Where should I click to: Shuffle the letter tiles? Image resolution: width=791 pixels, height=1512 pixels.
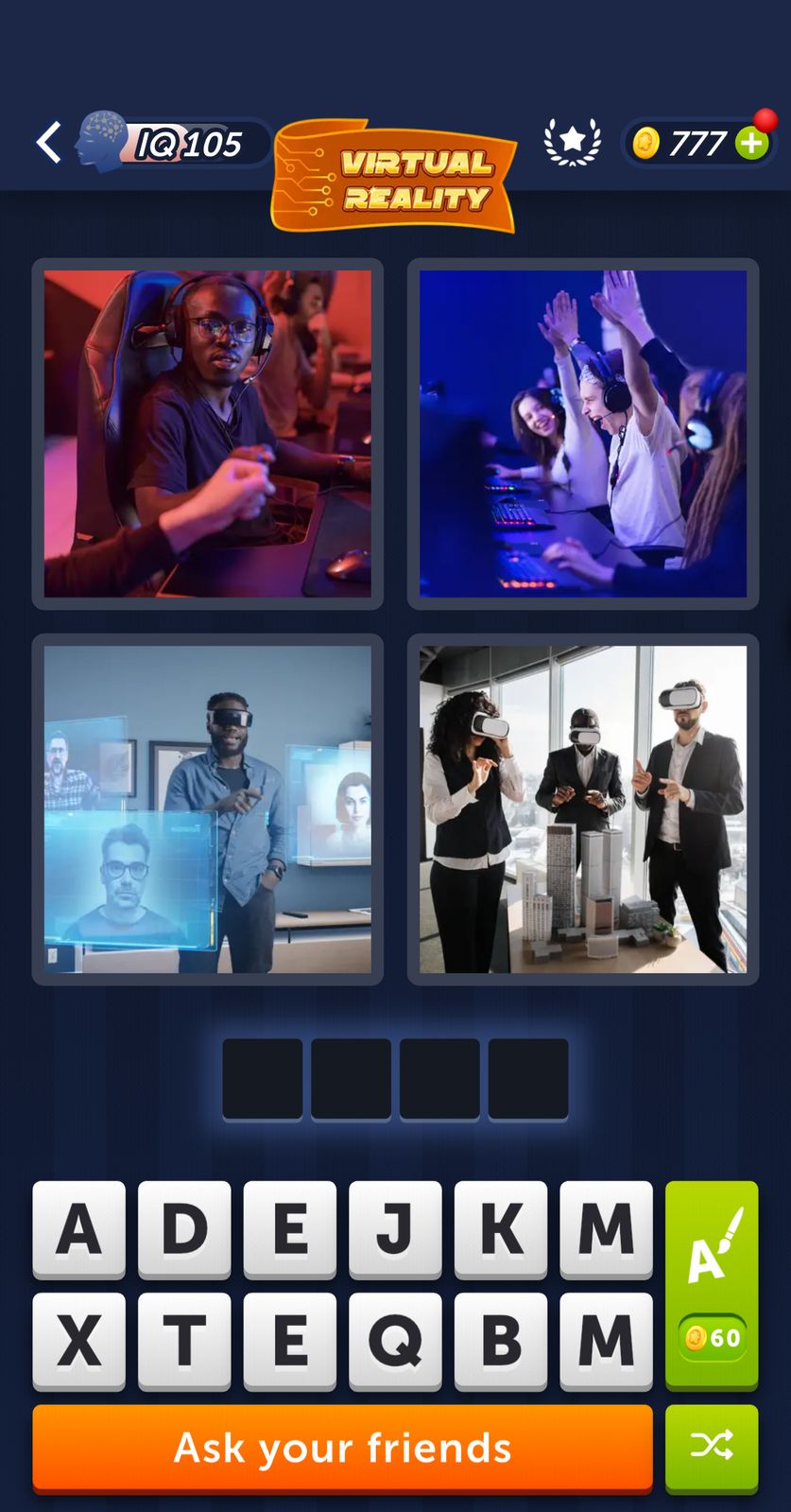pos(712,1446)
